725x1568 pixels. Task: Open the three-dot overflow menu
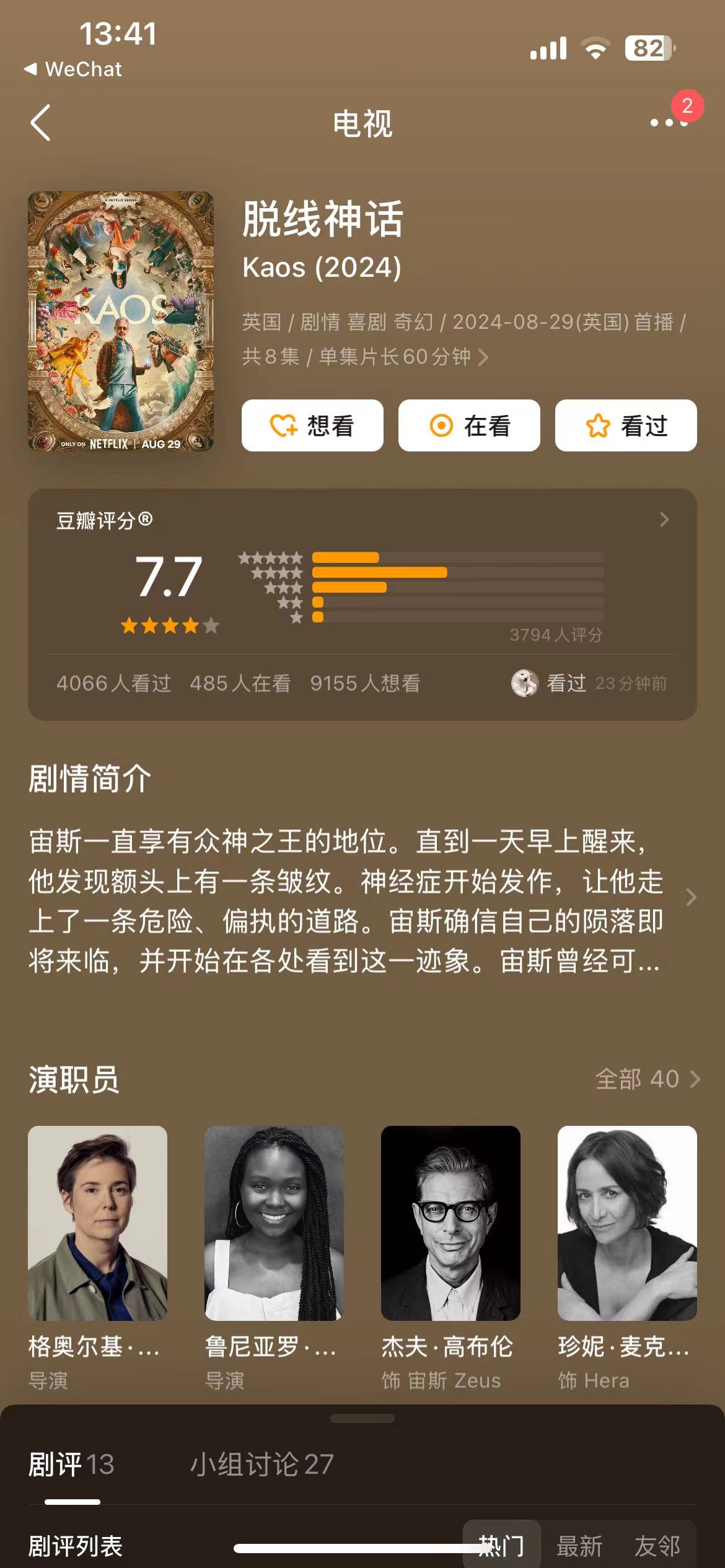point(669,123)
